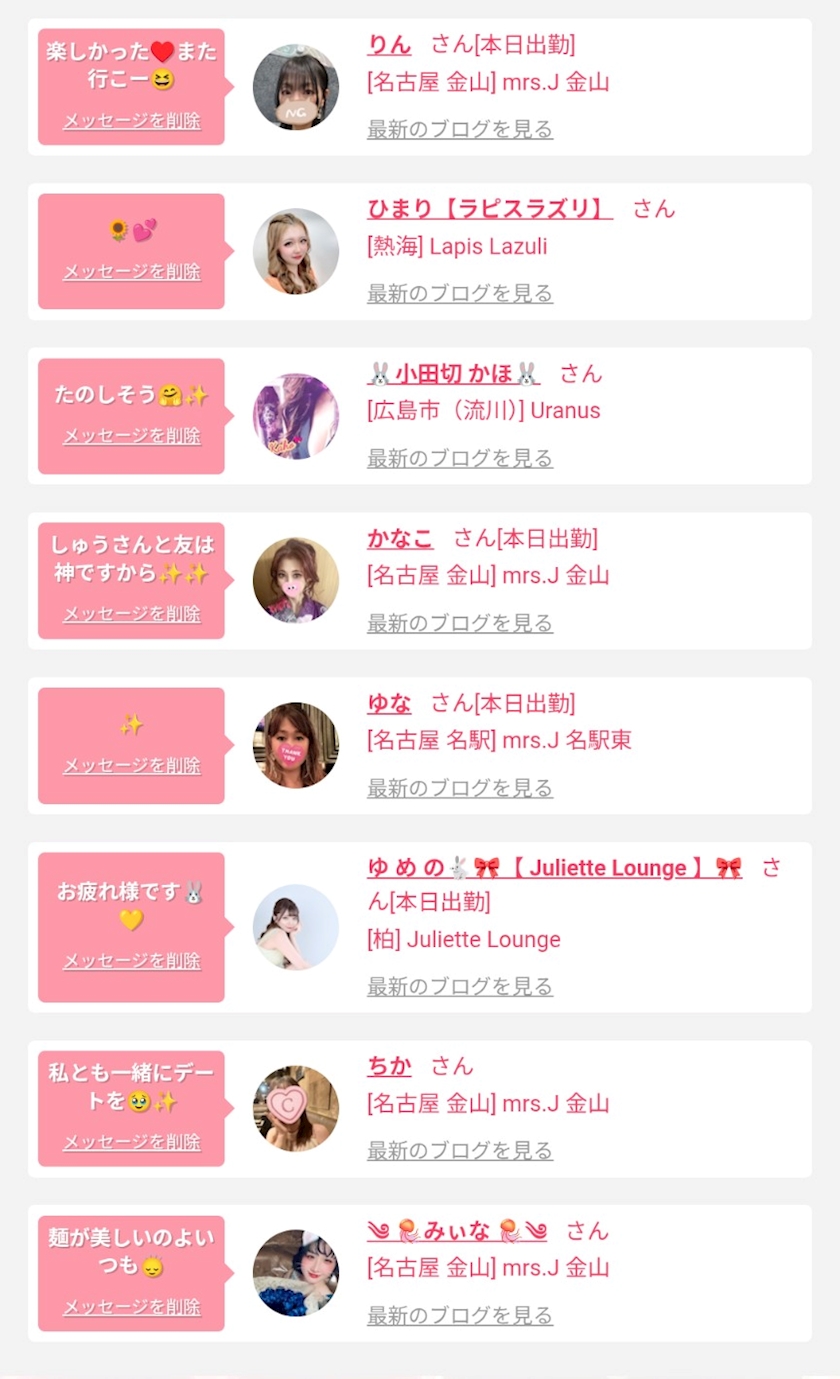The image size is (840, 1379).
Task: Delete the お疲れ様です message
Action: pyautogui.click(x=132, y=961)
